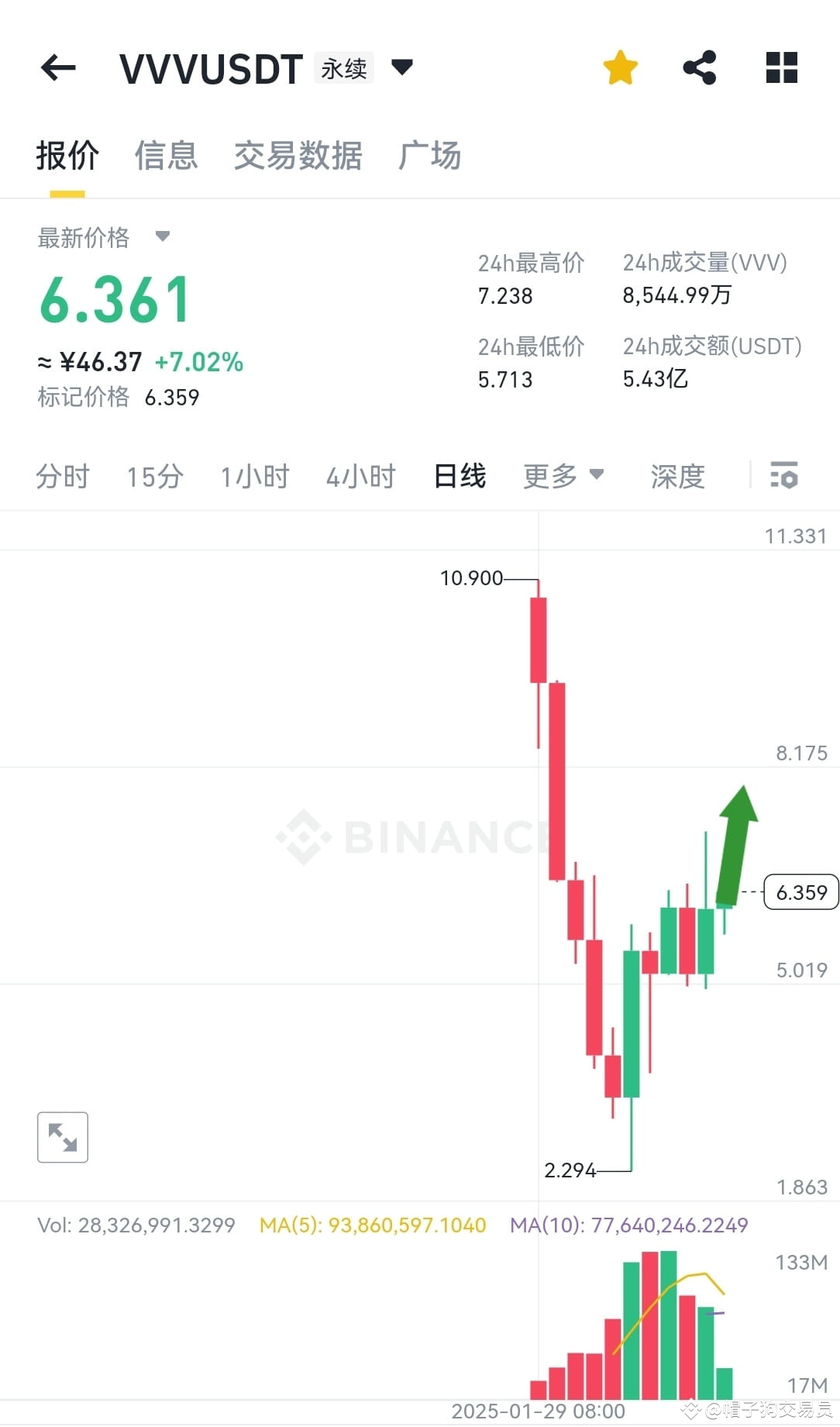Viewport: 840px width, 1427px height.
Task: Navigate back with the arrow icon
Action: pos(58,68)
